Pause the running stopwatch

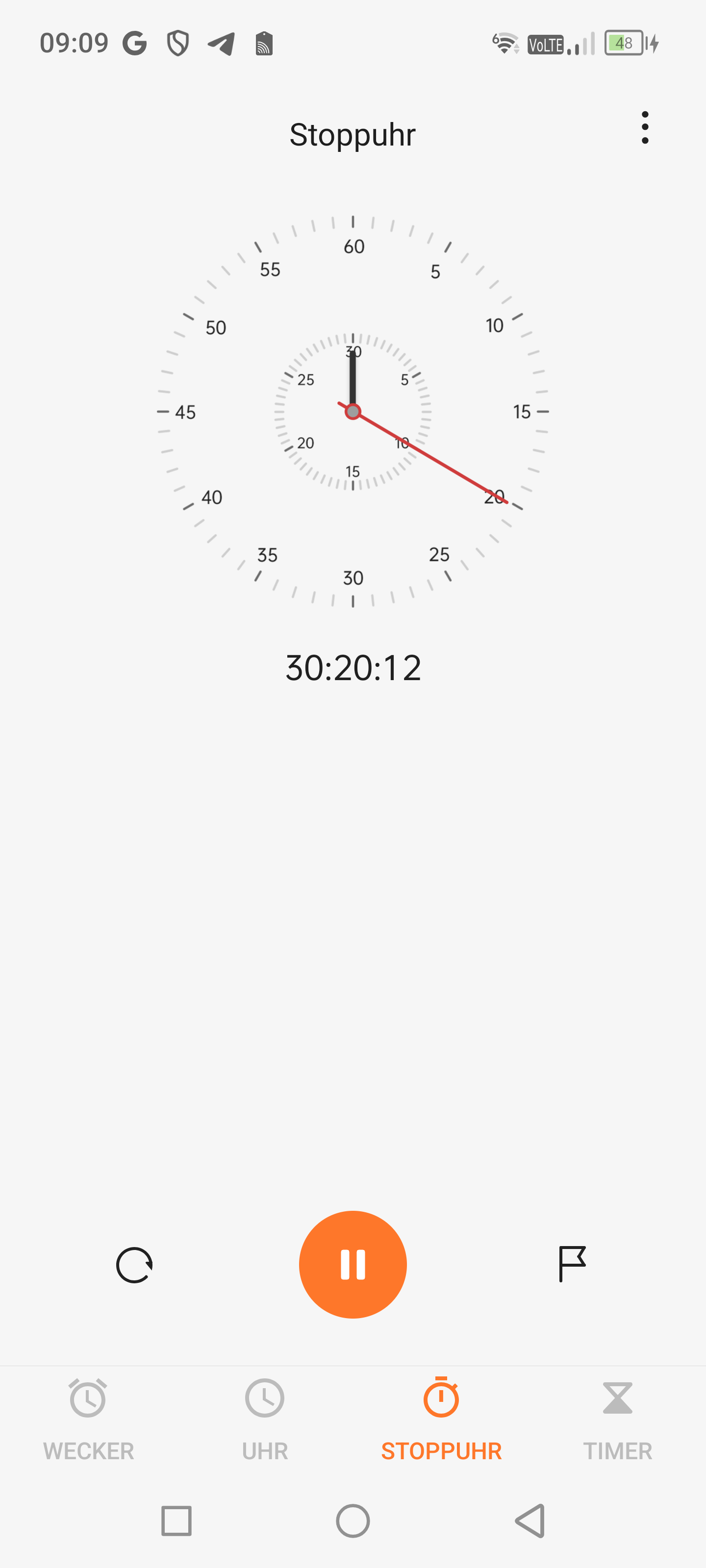(x=353, y=1264)
